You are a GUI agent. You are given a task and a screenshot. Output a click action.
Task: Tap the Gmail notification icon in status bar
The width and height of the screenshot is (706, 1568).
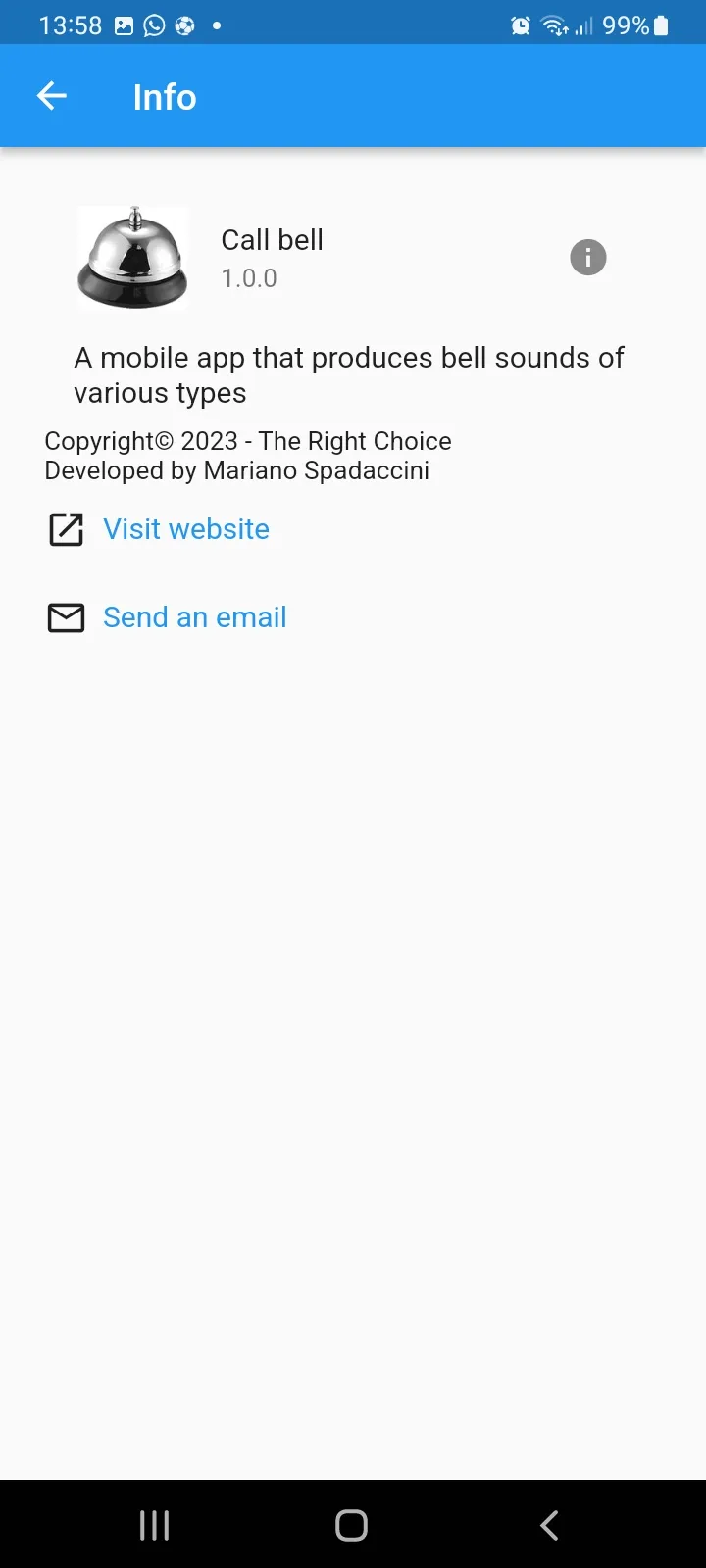122,24
